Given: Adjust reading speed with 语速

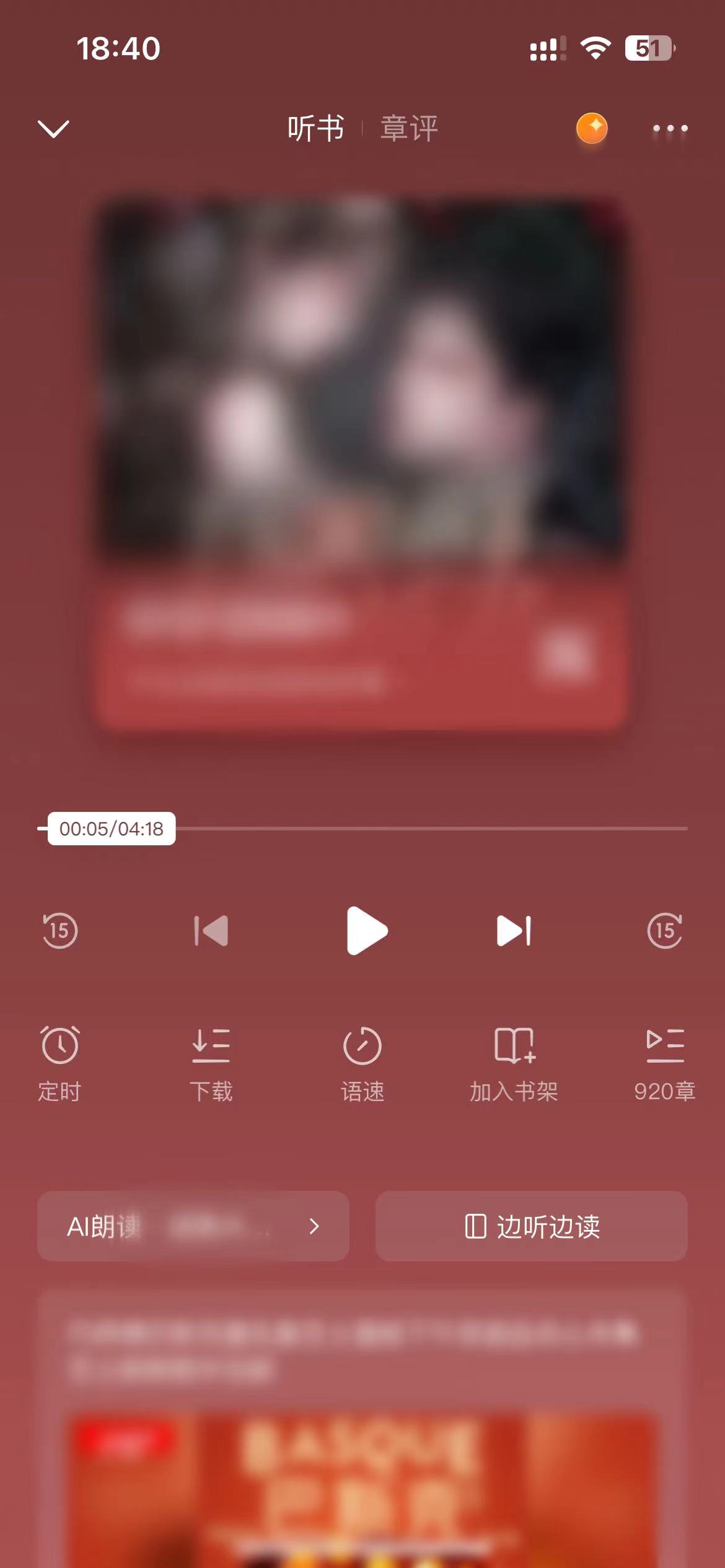Looking at the screenshot, I should click(362, 1063).
